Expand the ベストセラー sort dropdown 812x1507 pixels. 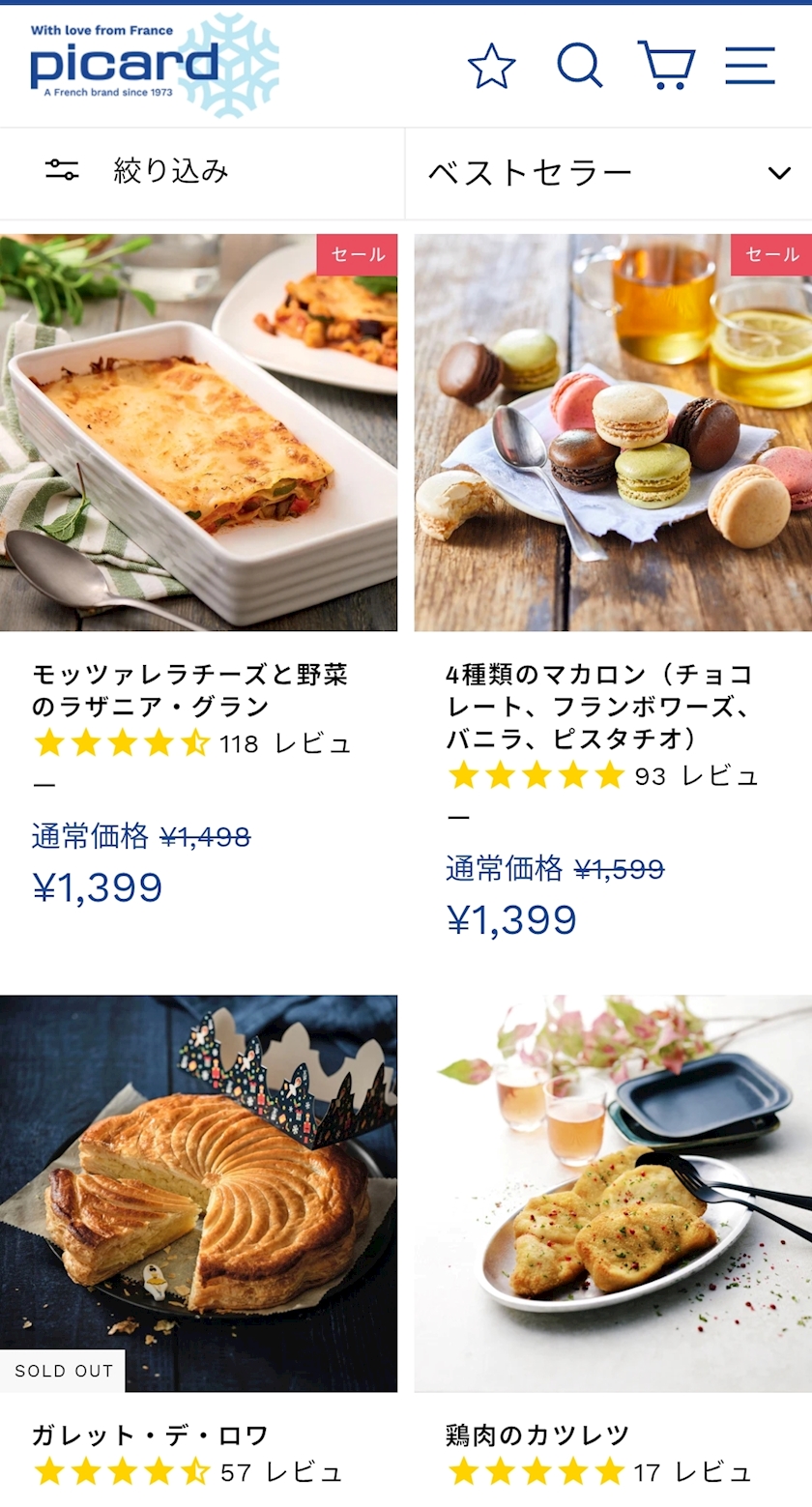coord(609,173)
